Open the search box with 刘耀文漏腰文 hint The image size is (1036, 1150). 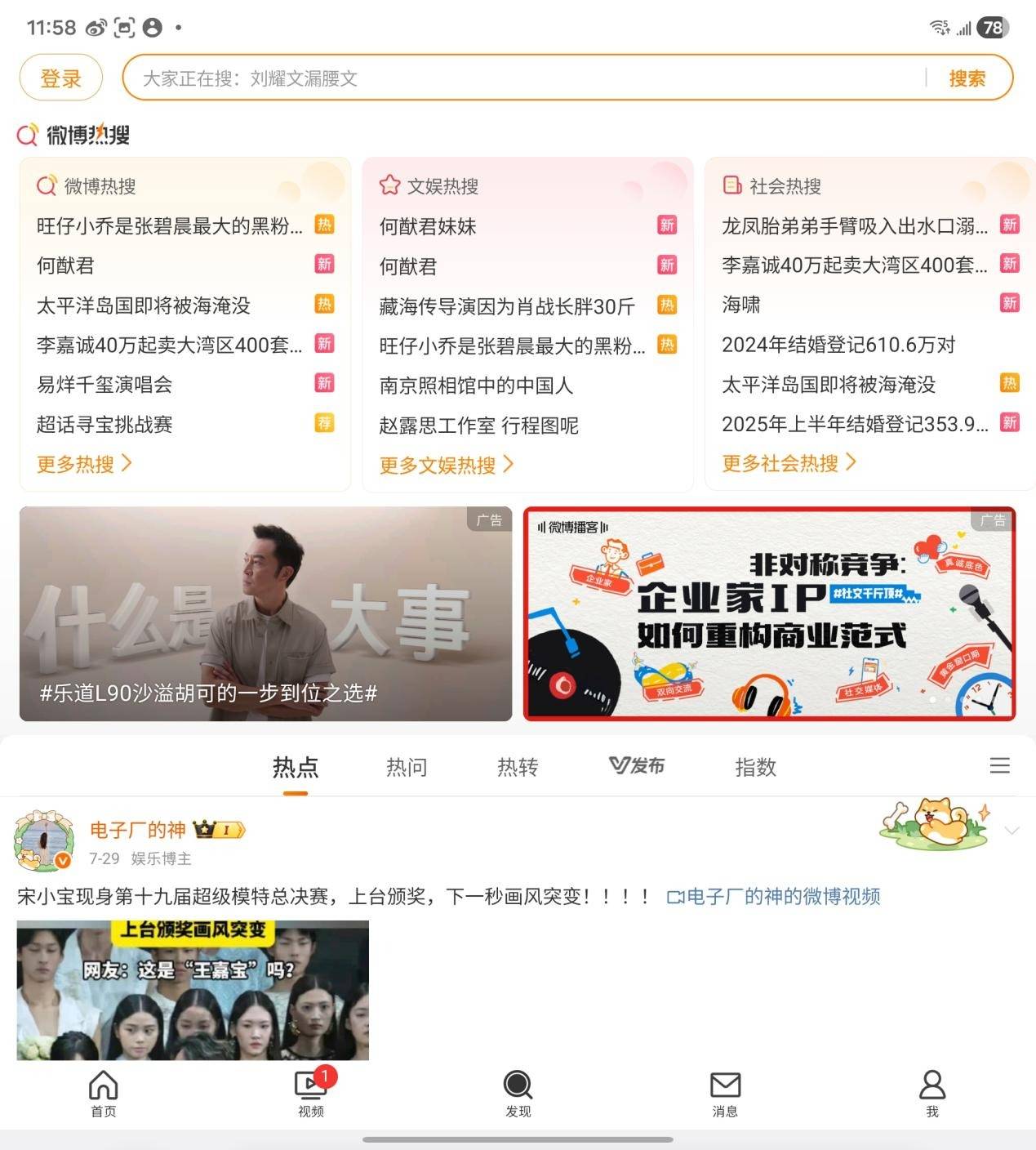522,78
